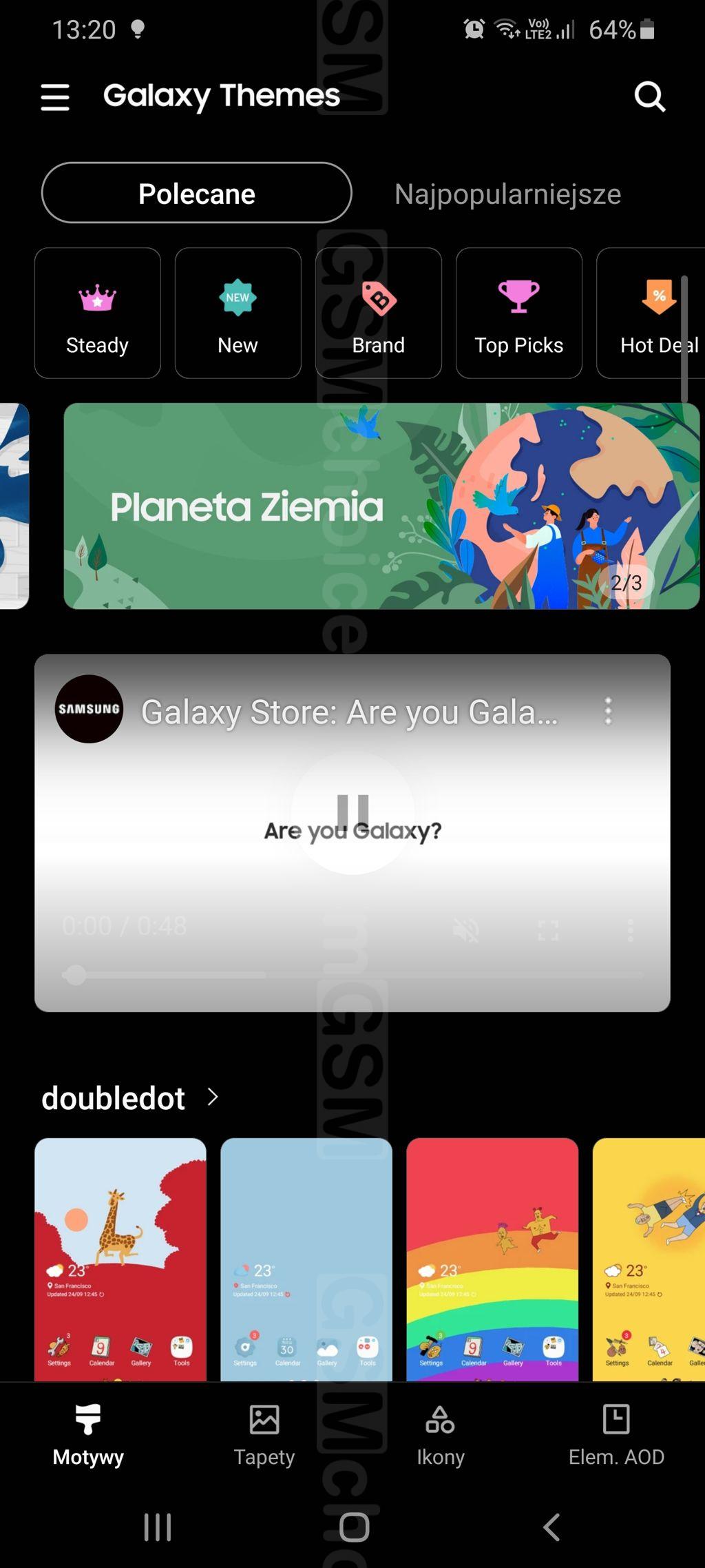This screenshot has width=705, height=1568.
Task: Unmute the video sound
Action: [x=466, y=931]
